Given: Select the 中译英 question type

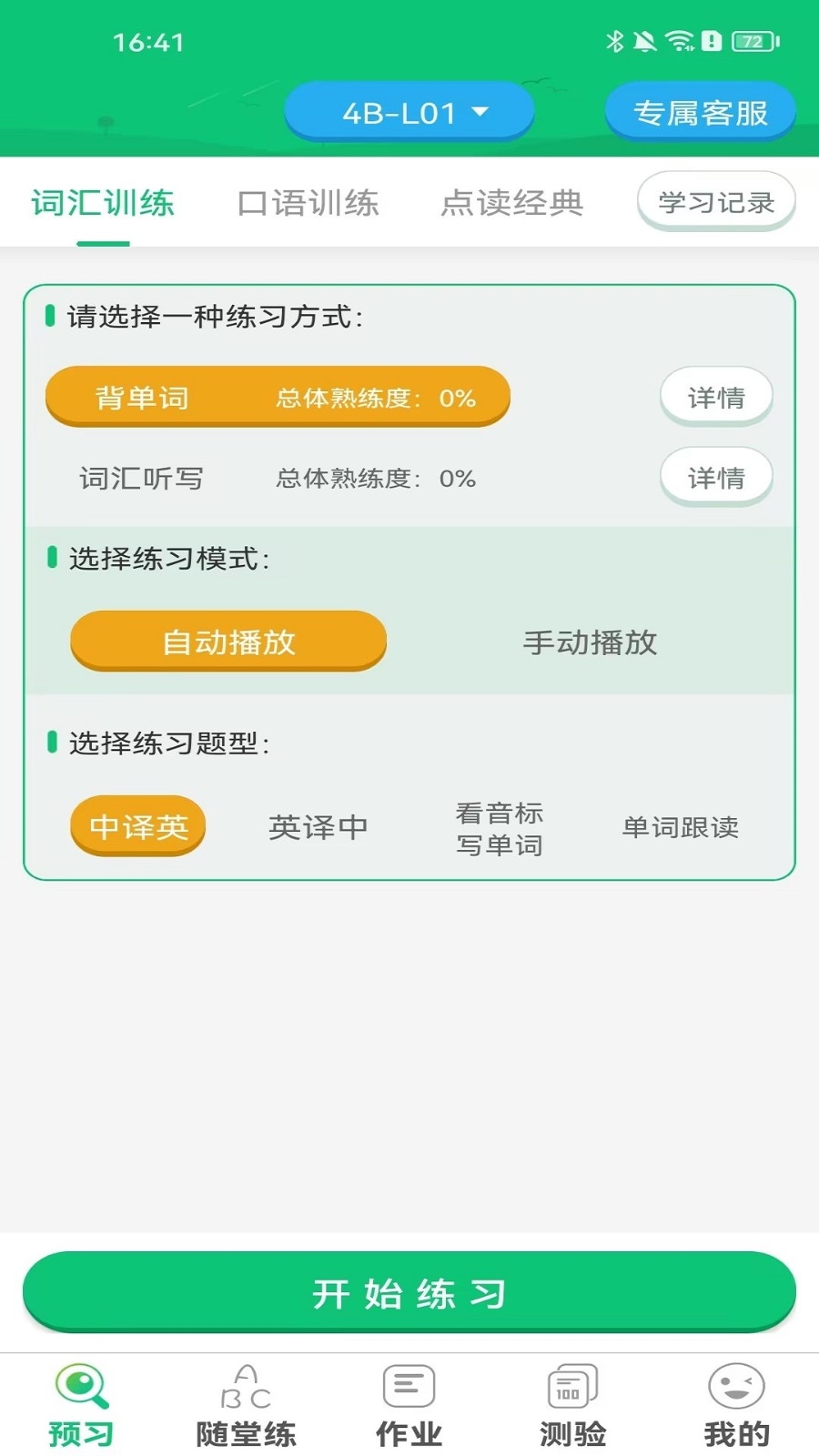Looking at the screenshot, I should (x=138, y=826).
